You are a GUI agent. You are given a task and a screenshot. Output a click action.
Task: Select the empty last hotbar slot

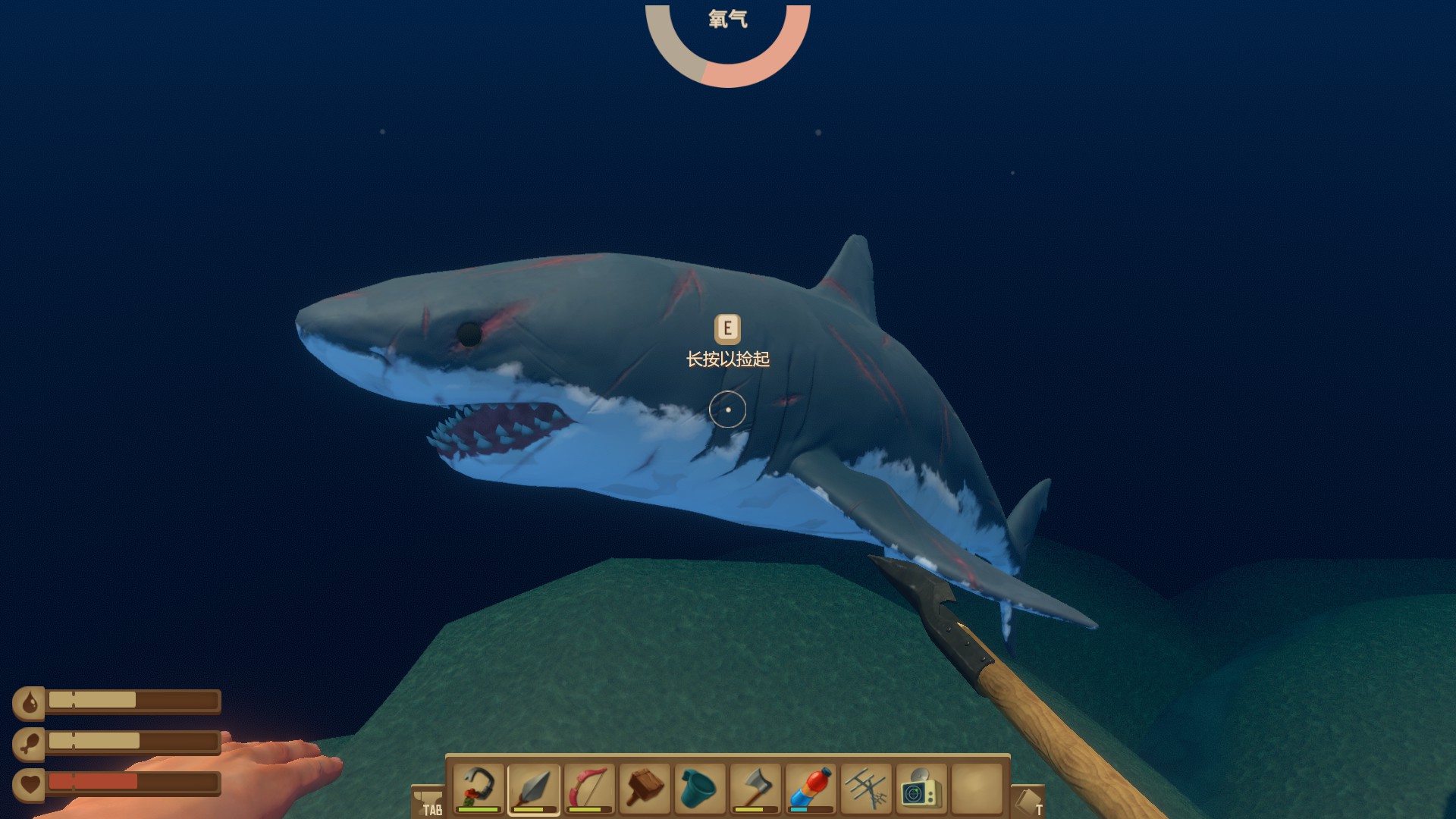977,789
